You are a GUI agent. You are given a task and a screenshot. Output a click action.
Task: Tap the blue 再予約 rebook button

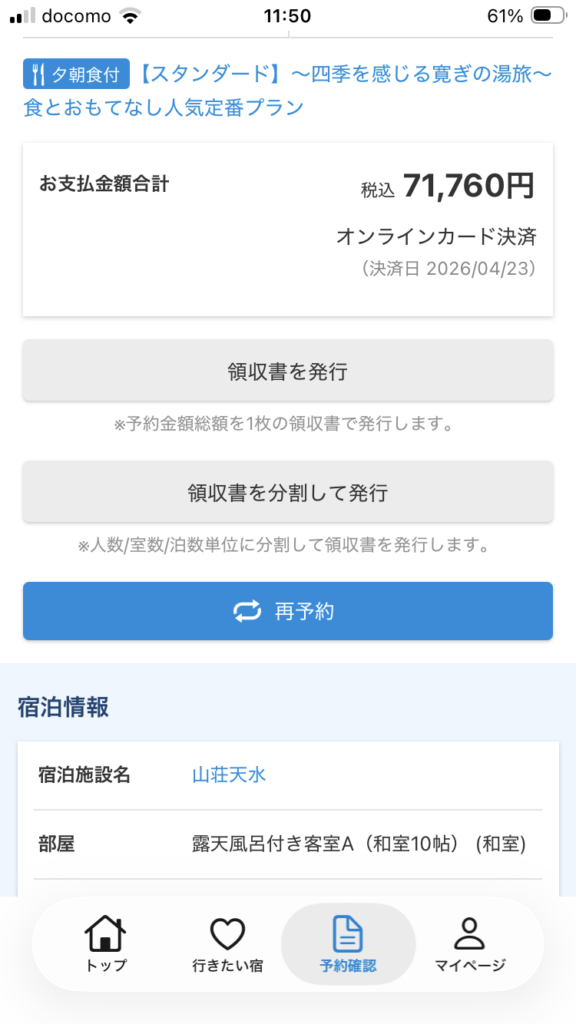click(x=288, y=611)
